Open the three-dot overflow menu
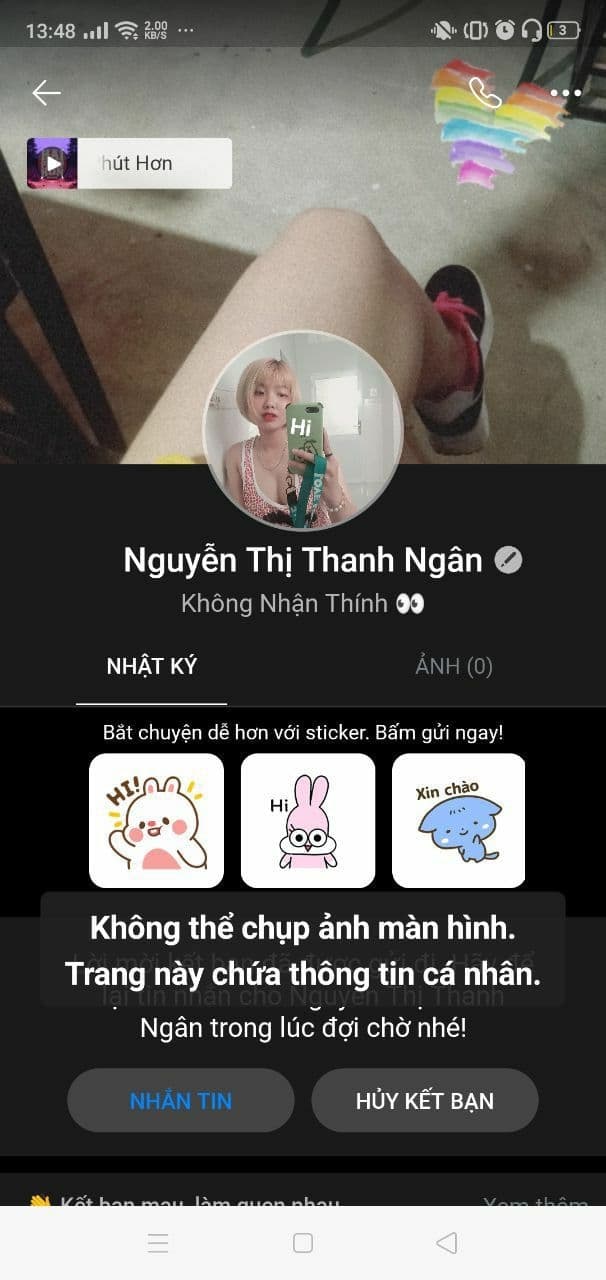The width and height of the screenshot is (606, 1280). click(x=565, y=93)
